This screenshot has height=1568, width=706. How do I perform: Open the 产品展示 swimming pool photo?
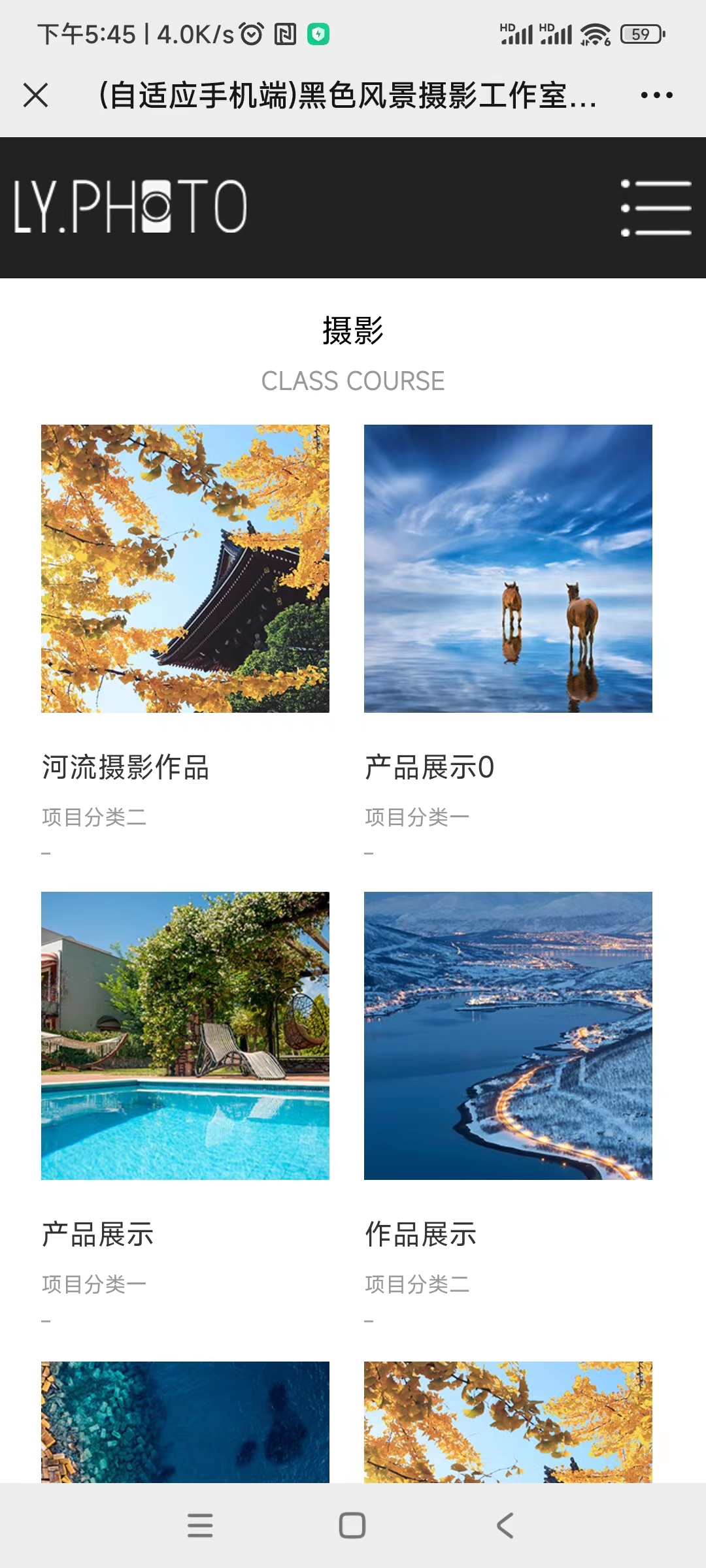(185, 1036)
